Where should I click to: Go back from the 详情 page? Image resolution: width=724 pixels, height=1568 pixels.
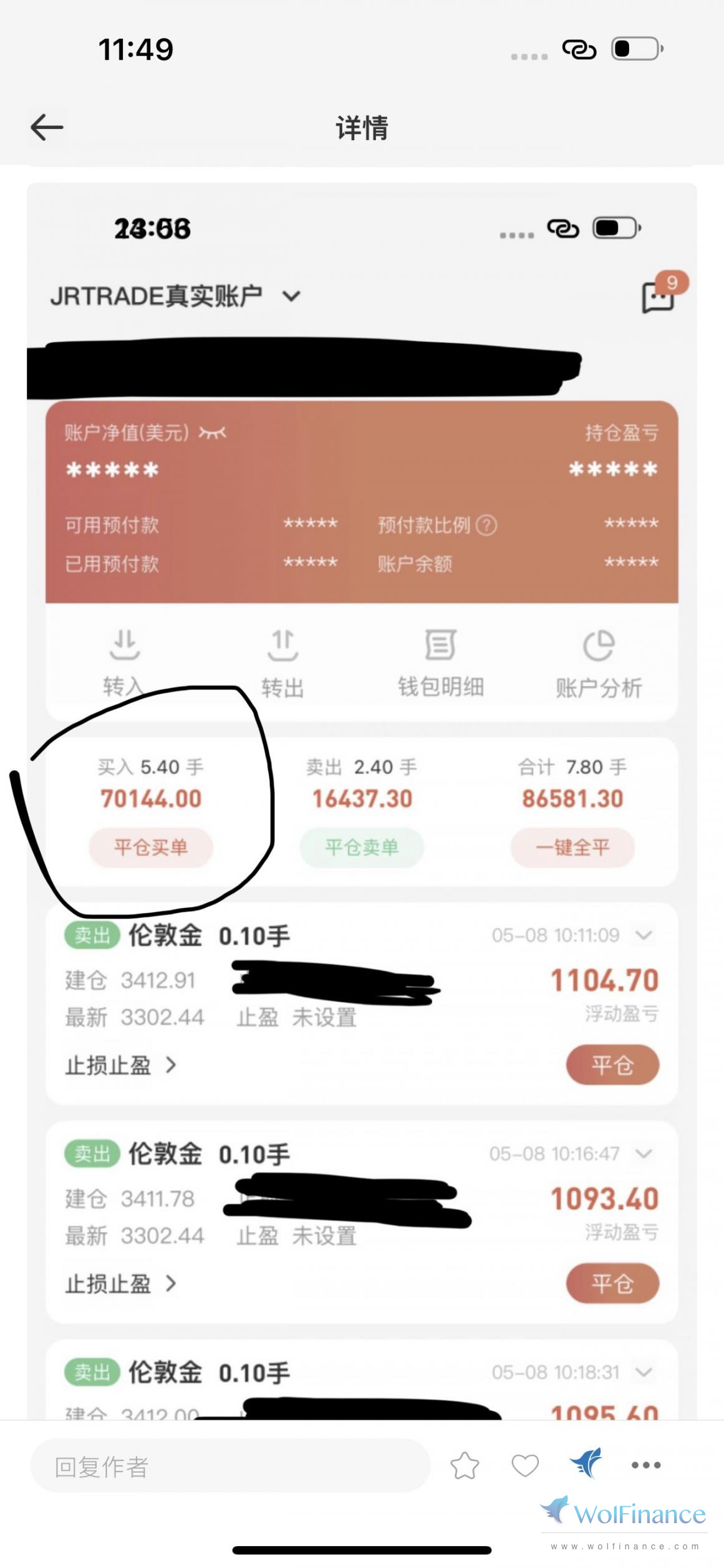[47, 127]
